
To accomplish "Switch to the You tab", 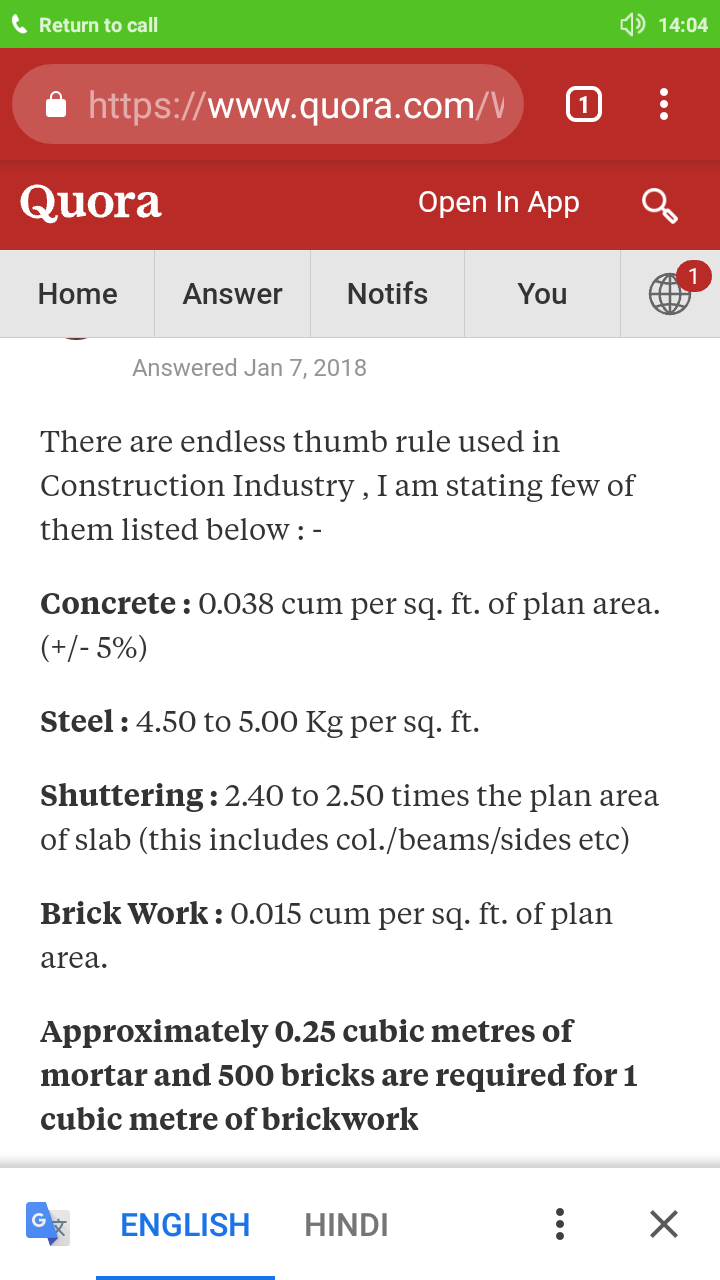I will point(542,294).
